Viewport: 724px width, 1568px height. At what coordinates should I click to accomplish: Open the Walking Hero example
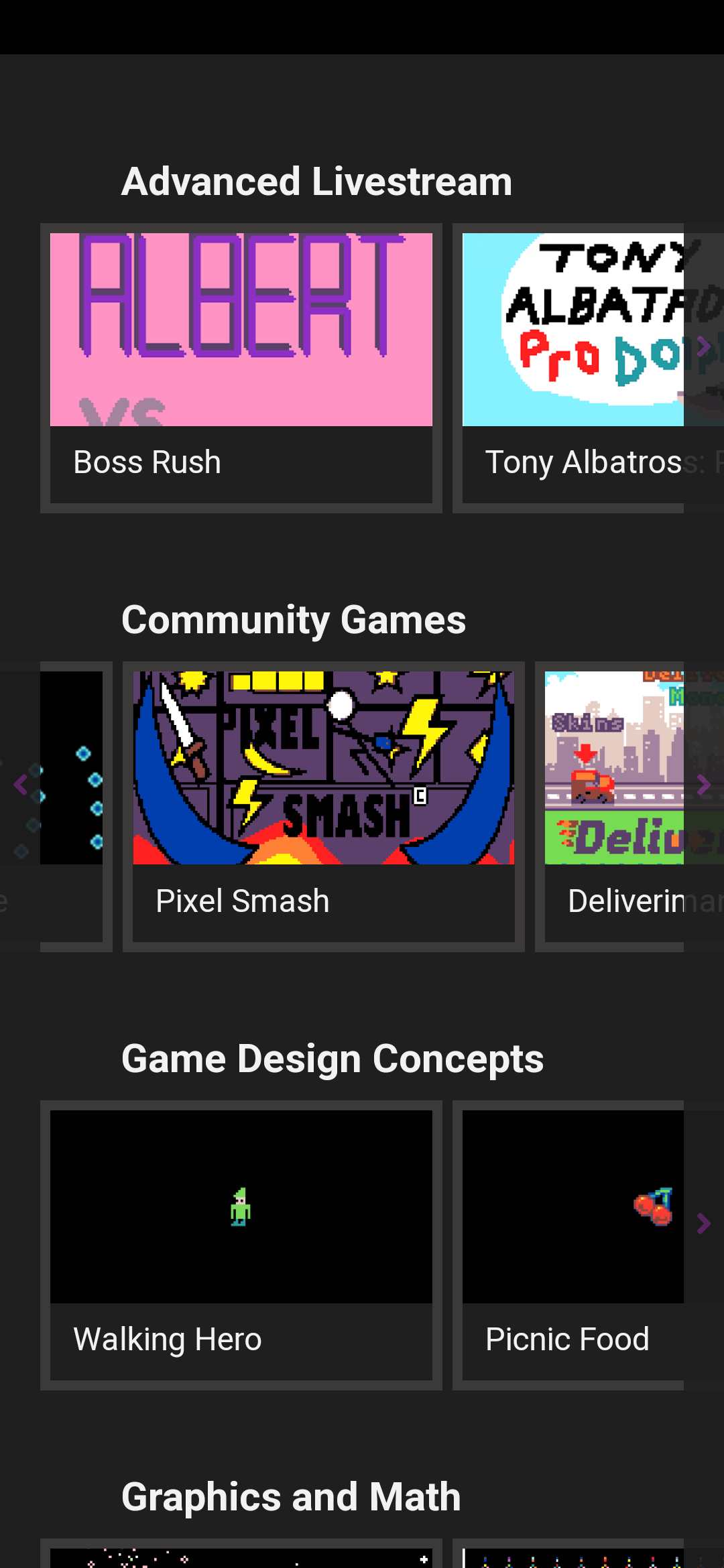241,1245
